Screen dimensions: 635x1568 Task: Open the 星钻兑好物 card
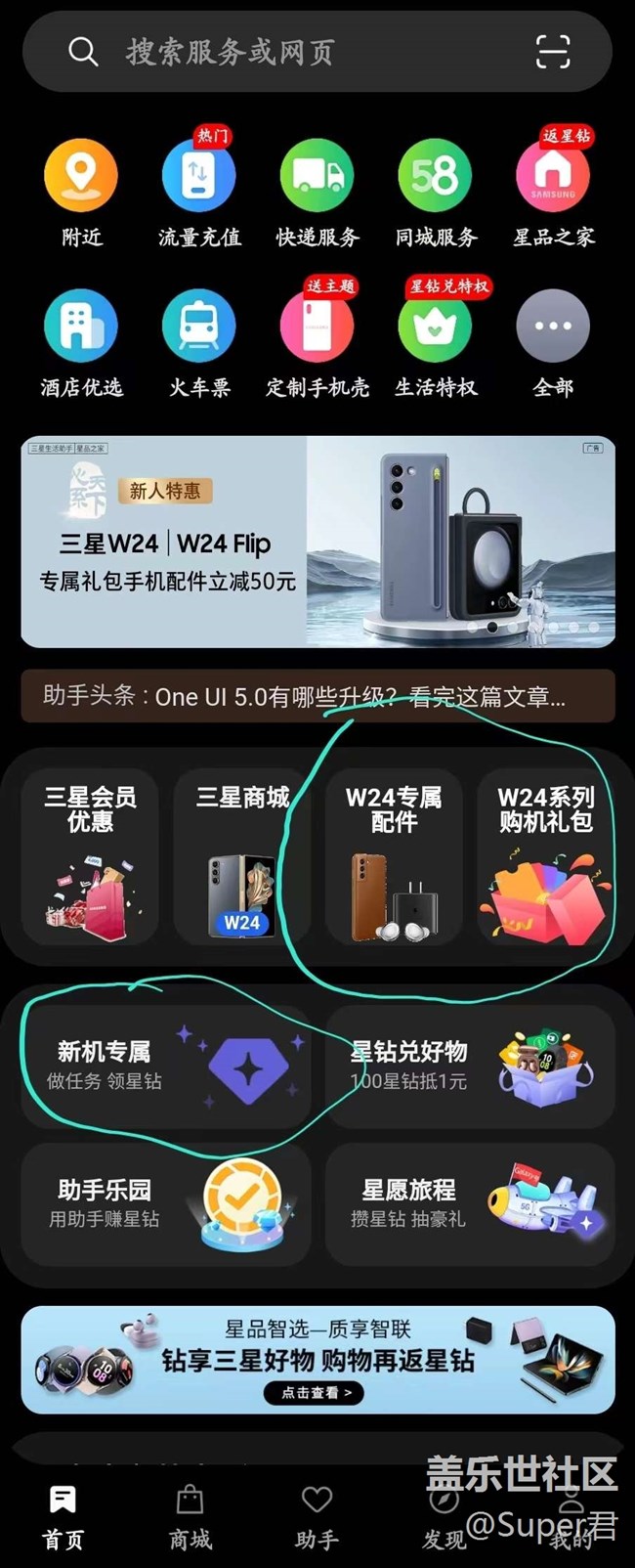pos(470,1066)
